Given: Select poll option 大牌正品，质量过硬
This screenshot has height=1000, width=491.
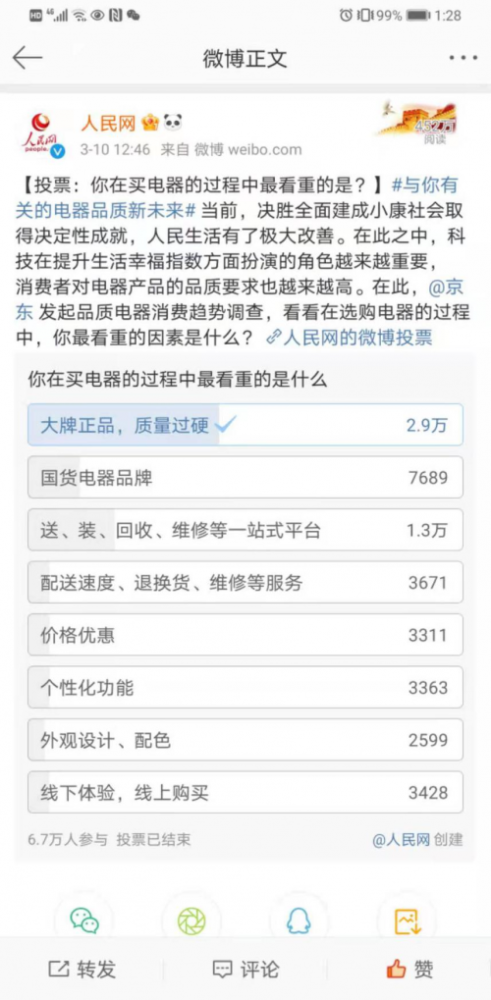Looking at the screenshot, I should tap(245, 425).
